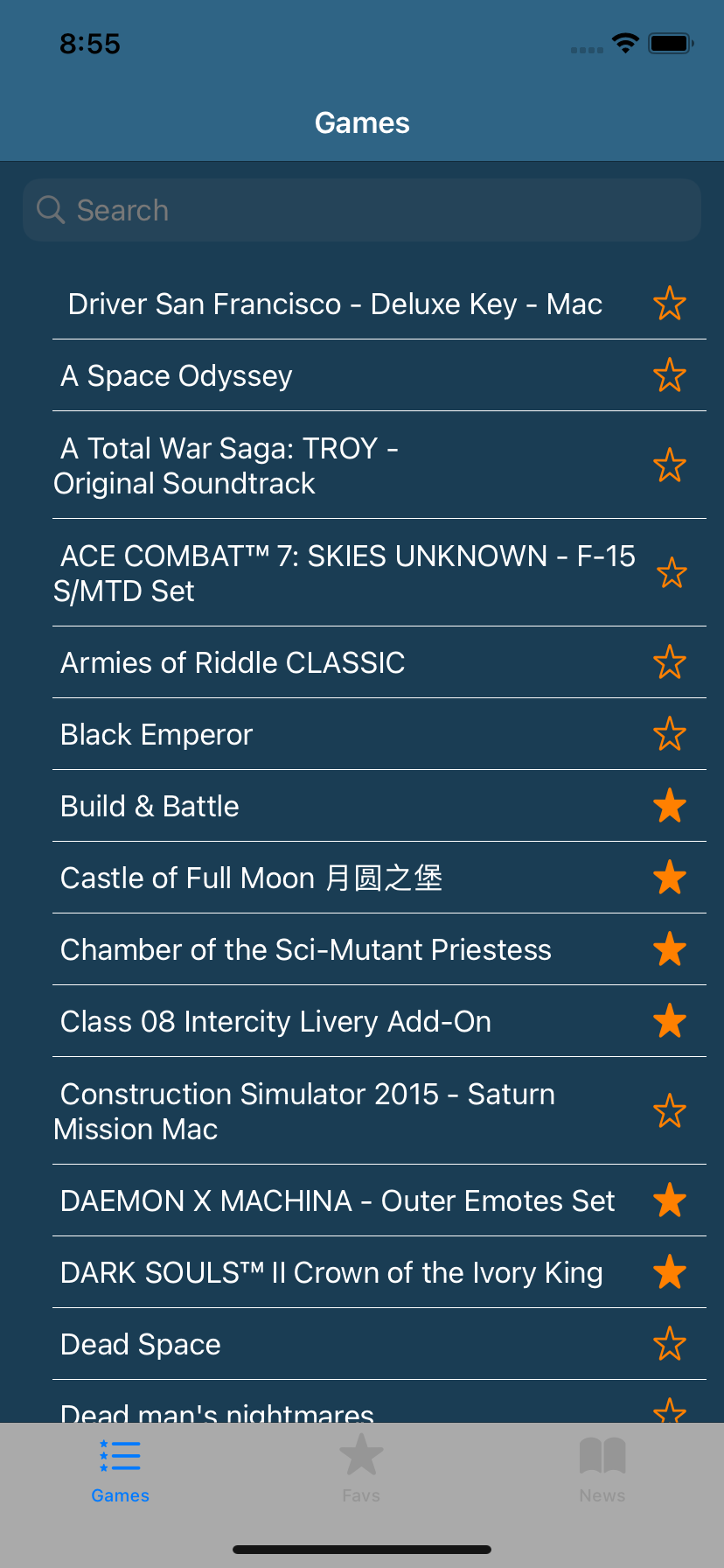Unstar DARK SOULS II Crown entry

(669, 1272)
